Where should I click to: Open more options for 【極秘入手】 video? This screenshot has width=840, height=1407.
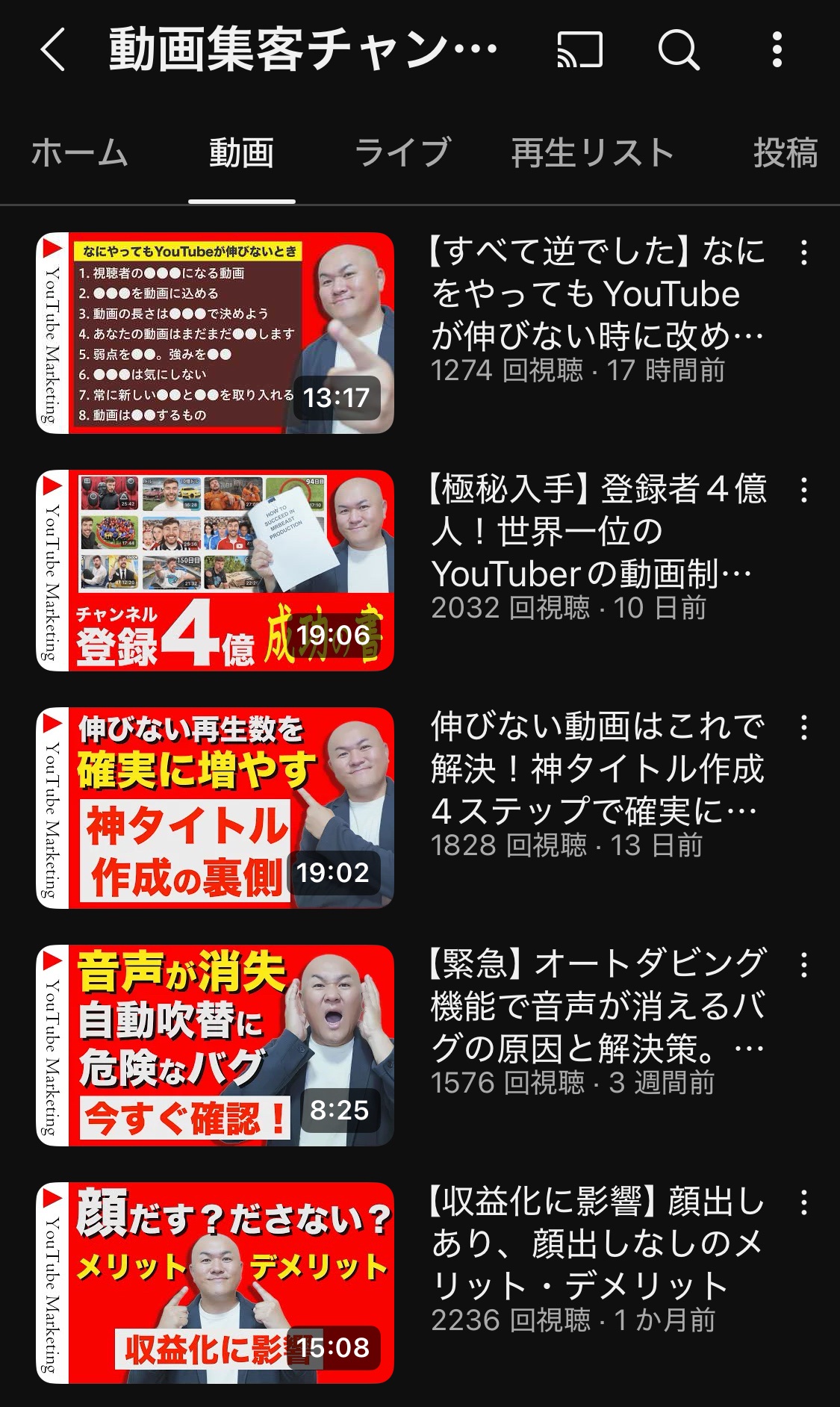[x=804, y=490]
